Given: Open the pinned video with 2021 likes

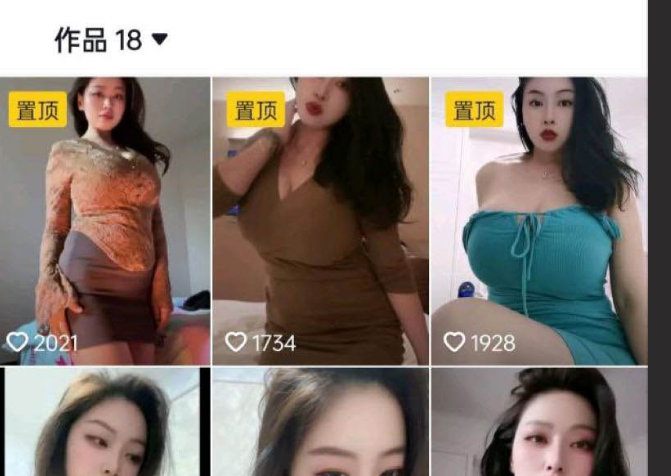Looking at the screenshot, I should point(105,220).
